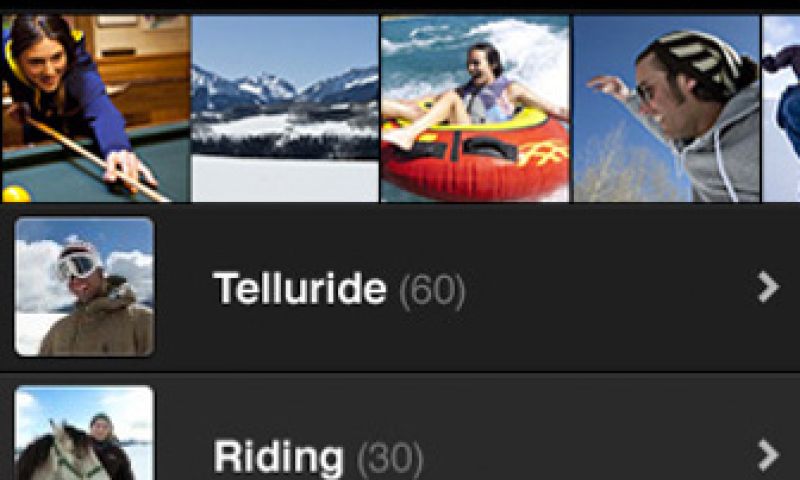800x480 pixels.
Task: Open the Riding album
Action: [400, 446]
